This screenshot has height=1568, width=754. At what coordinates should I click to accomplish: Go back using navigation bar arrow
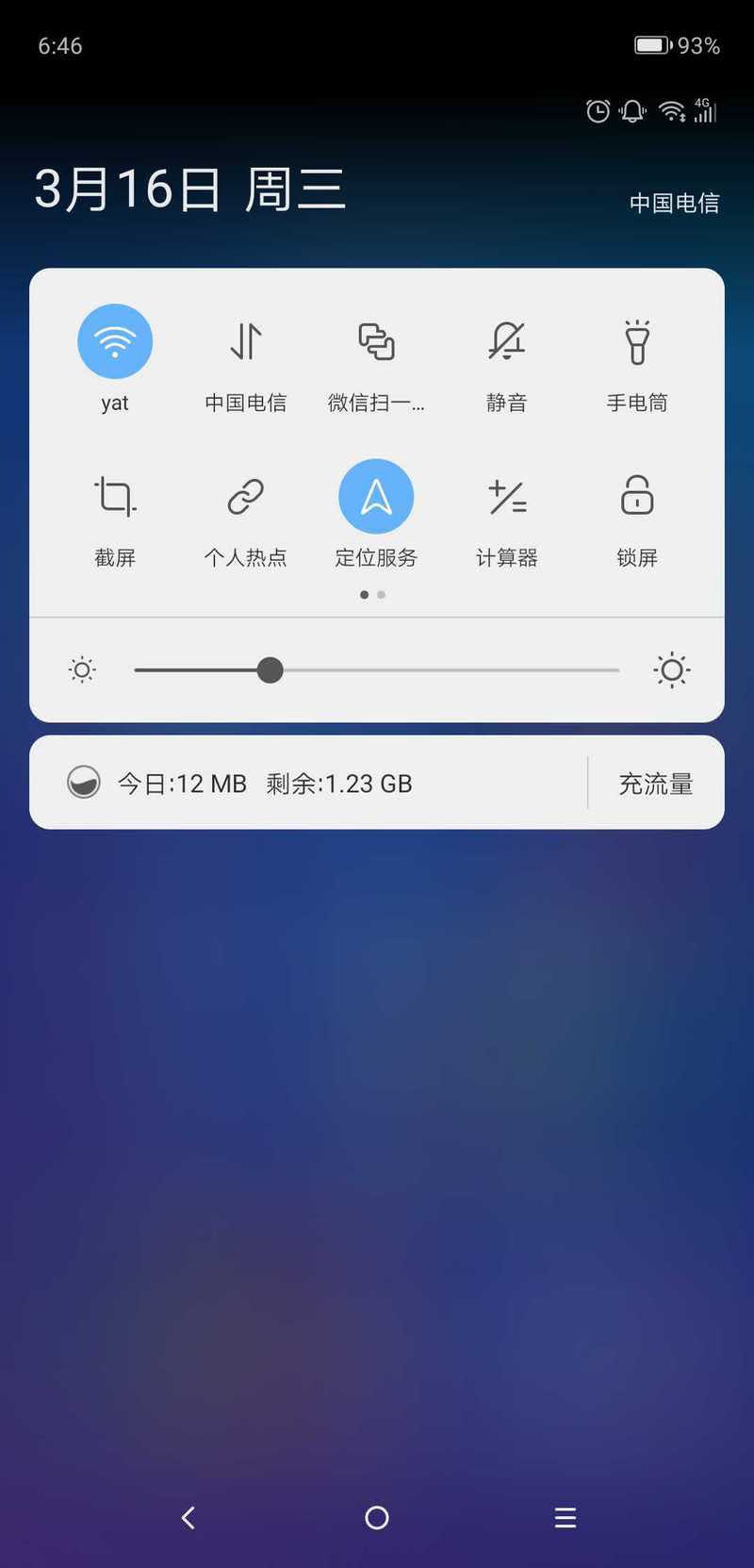[x=188, y=1517]
